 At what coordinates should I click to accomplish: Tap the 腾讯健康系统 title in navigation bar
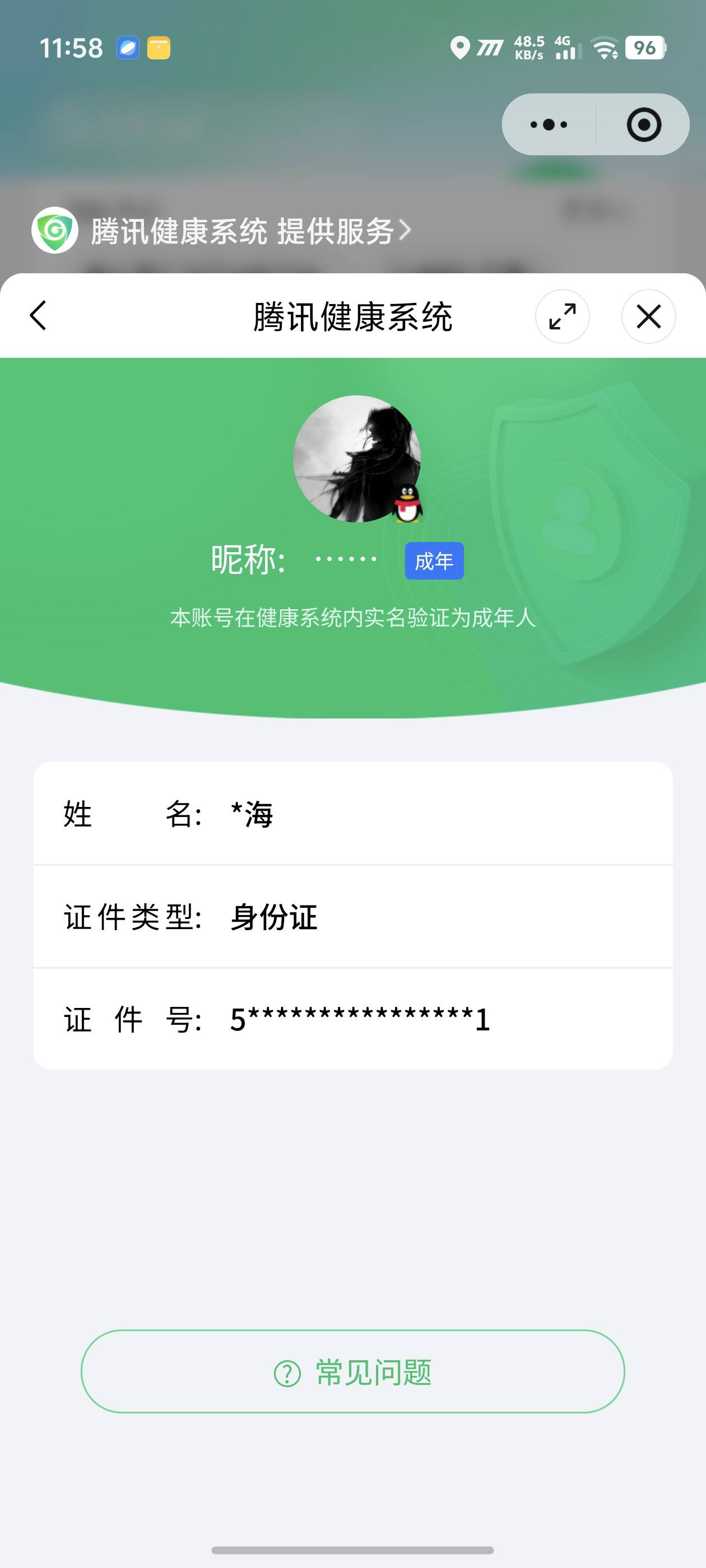coord(352,316)
